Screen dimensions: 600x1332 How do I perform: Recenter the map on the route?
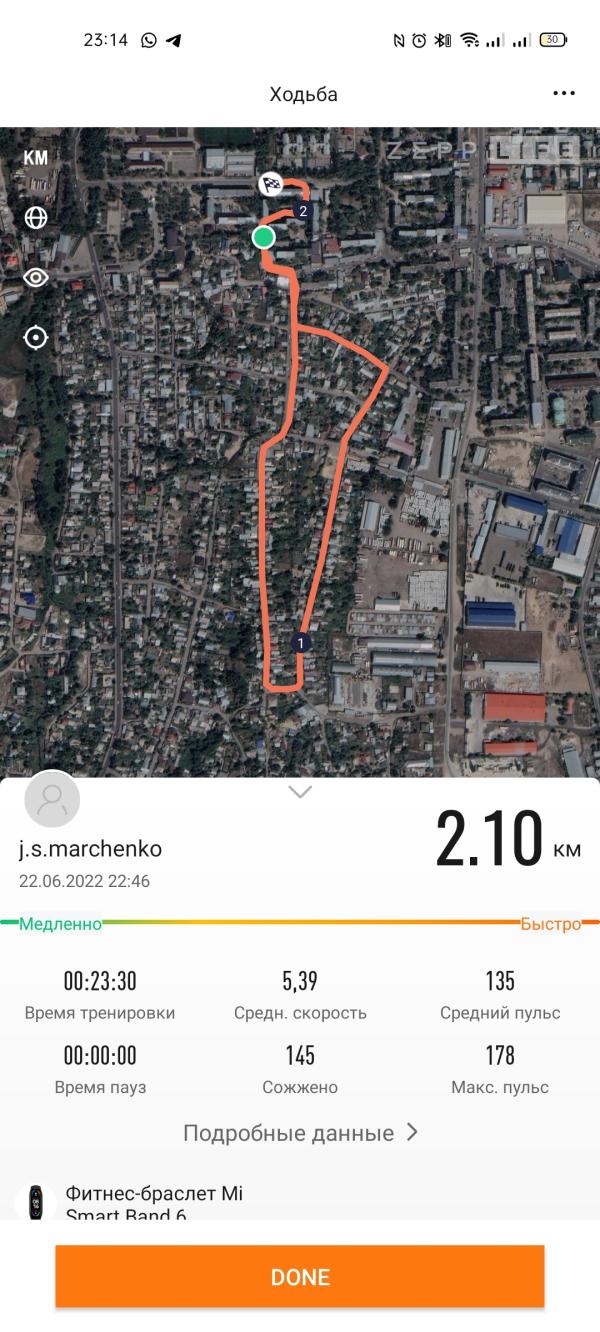click(36, 338)
